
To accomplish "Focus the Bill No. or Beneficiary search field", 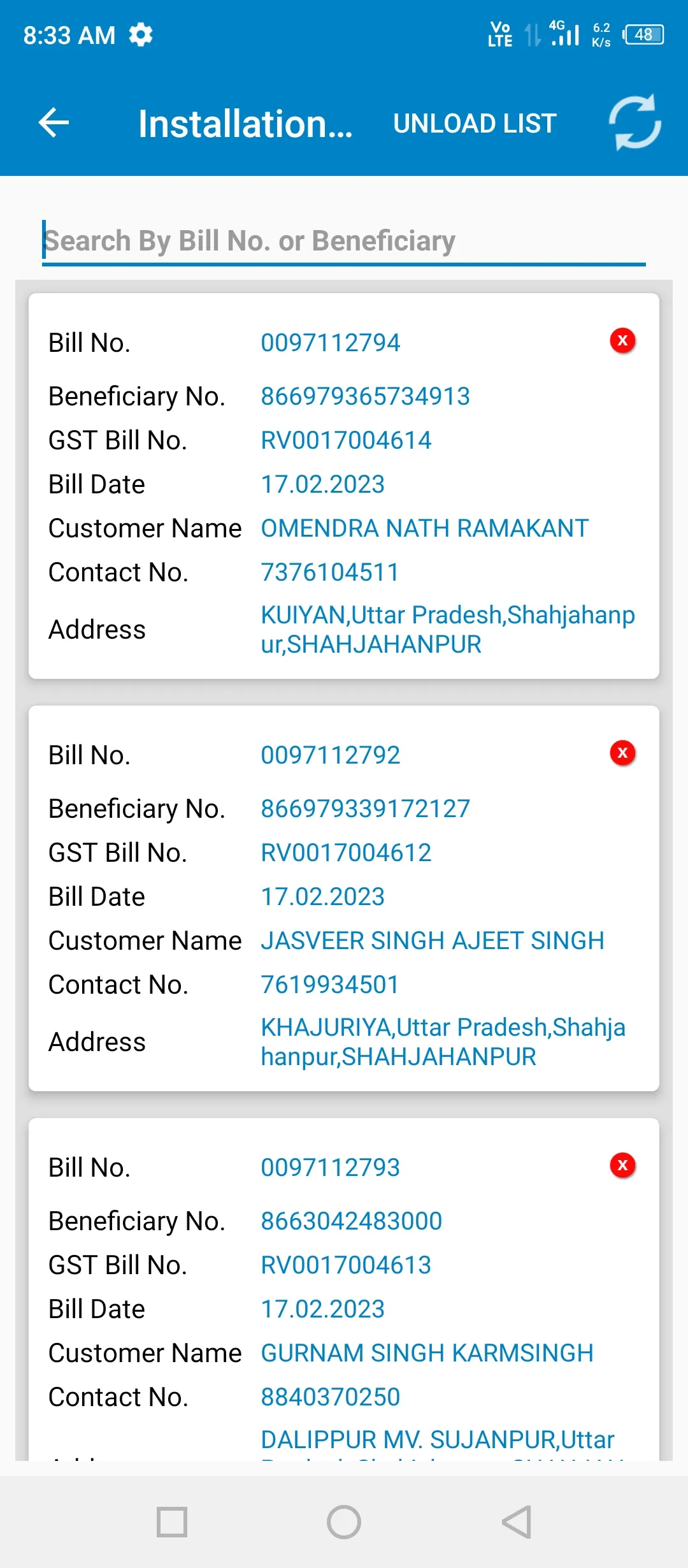I will [344, 241].
